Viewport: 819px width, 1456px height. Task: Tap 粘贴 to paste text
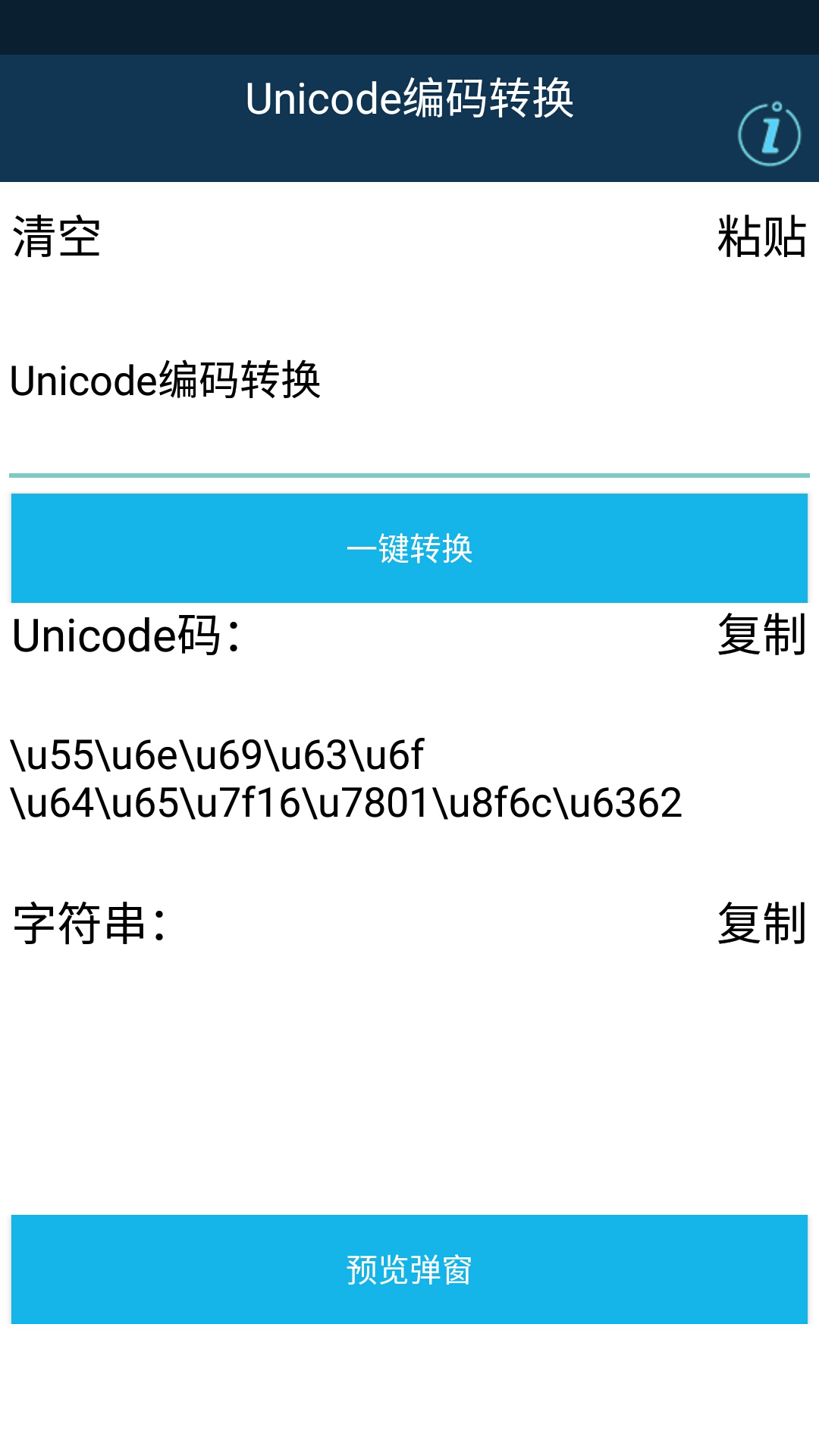coord(761,237)
